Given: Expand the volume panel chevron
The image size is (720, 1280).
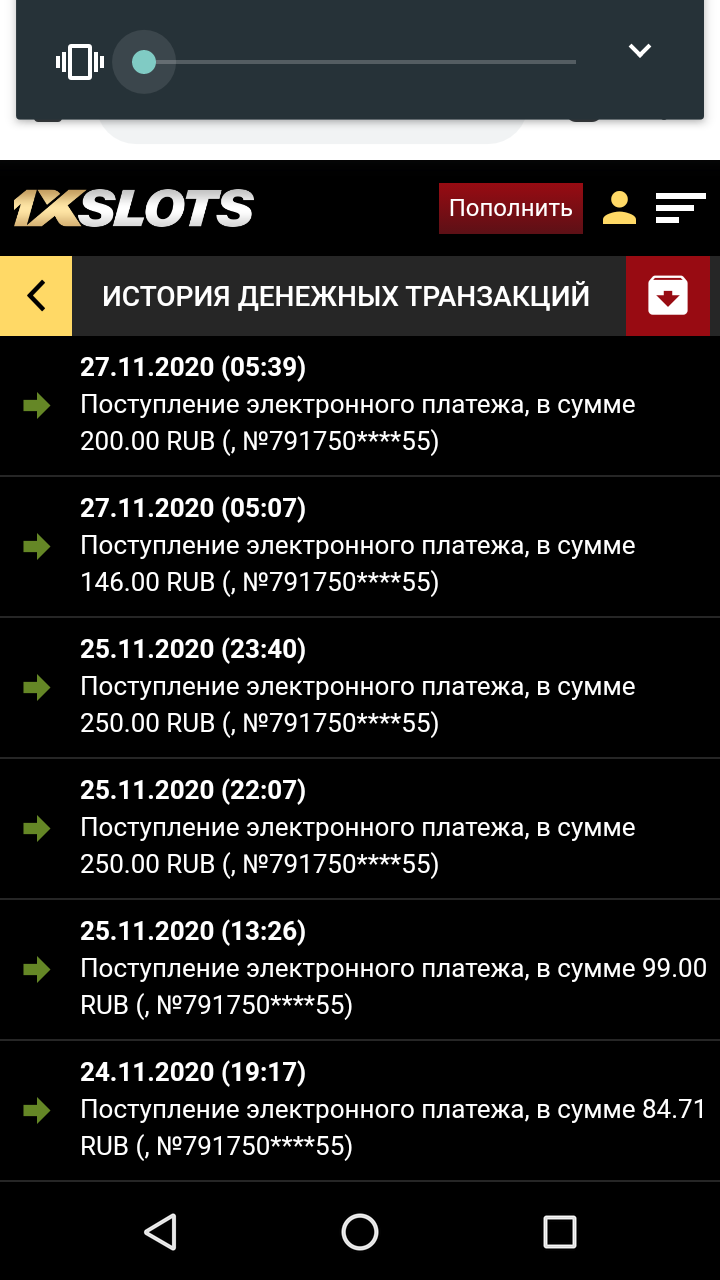Looking at the screenshot, I should tap(640, 51).
